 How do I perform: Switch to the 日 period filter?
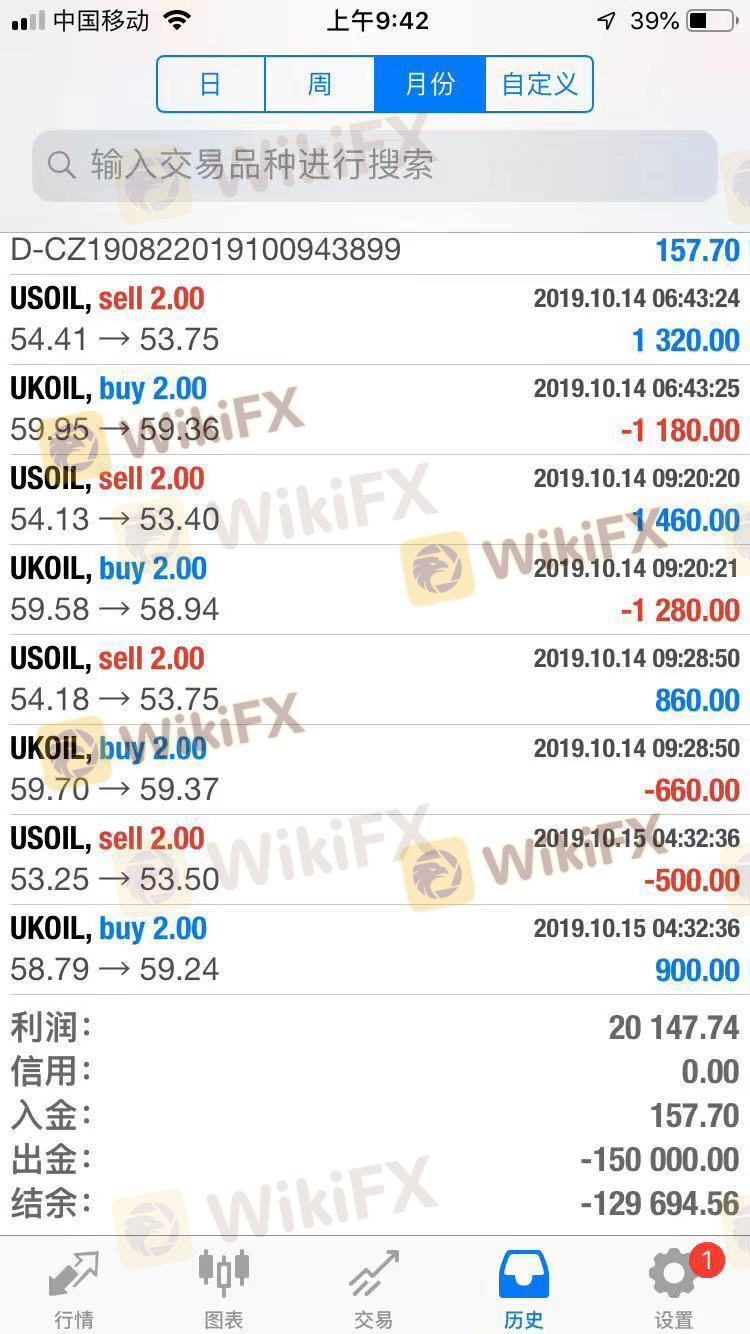(211, 84)
